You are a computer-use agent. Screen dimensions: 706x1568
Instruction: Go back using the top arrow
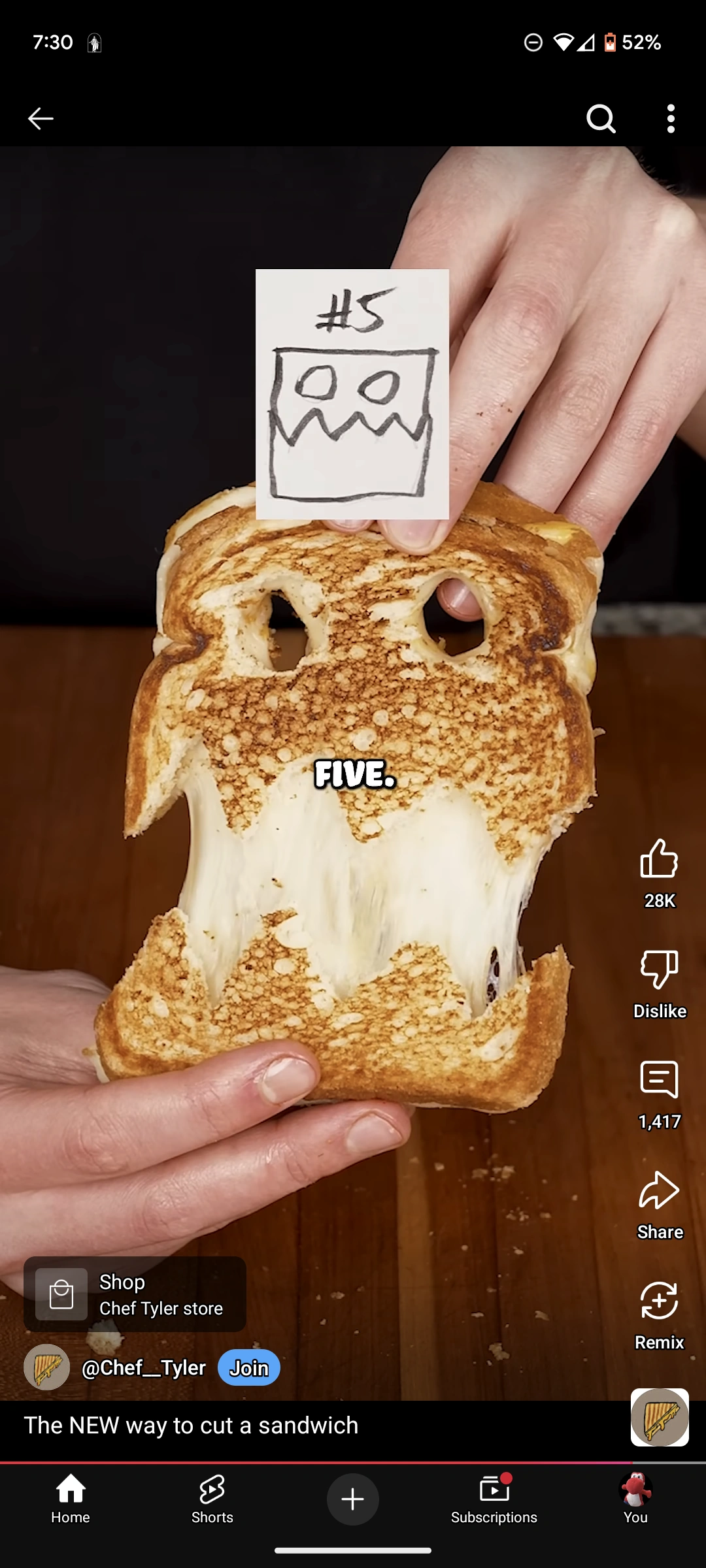click(x=41, y=119)
